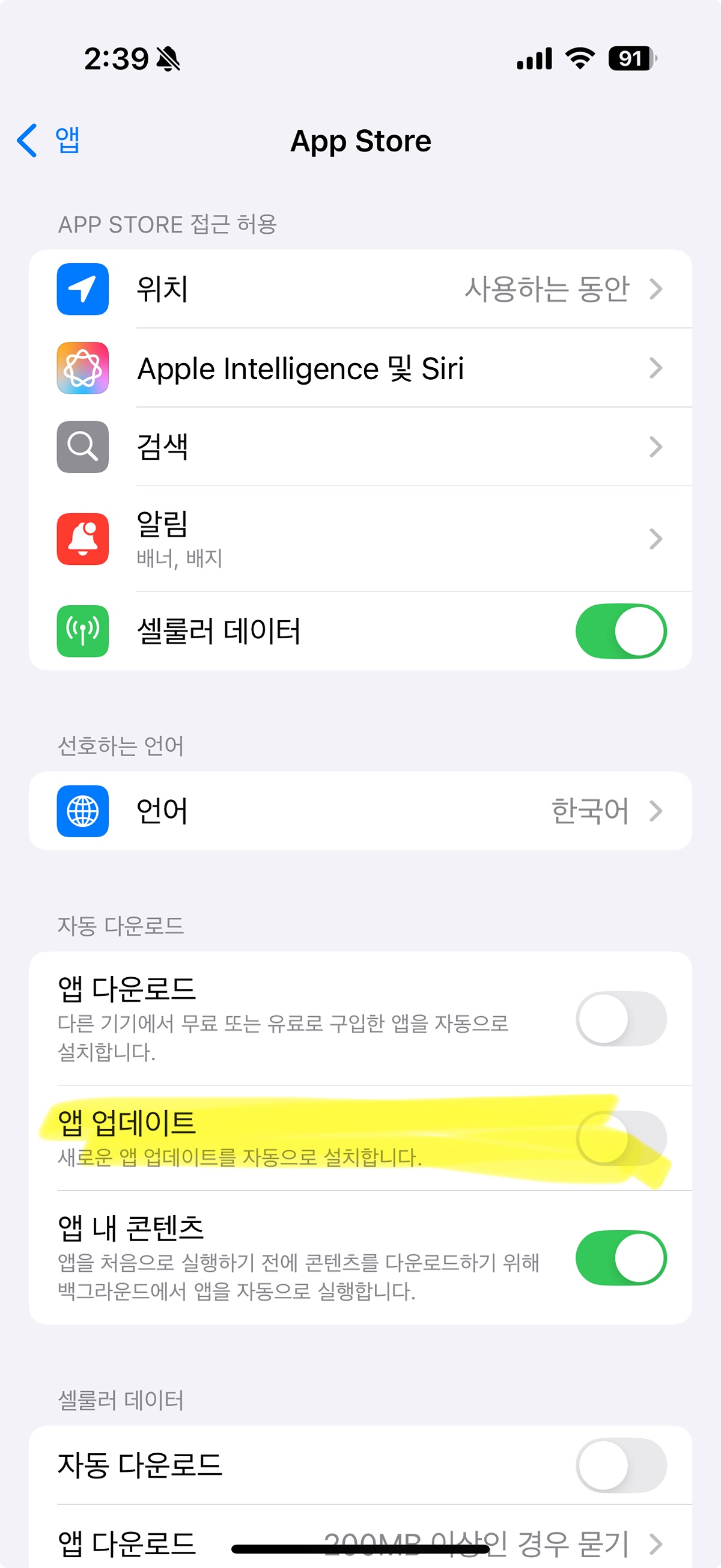The height and width of the screenshot is (1568, 721).
Task: Open the 언어 language setting
Action: pyautogui.click(x=360, y=811)
